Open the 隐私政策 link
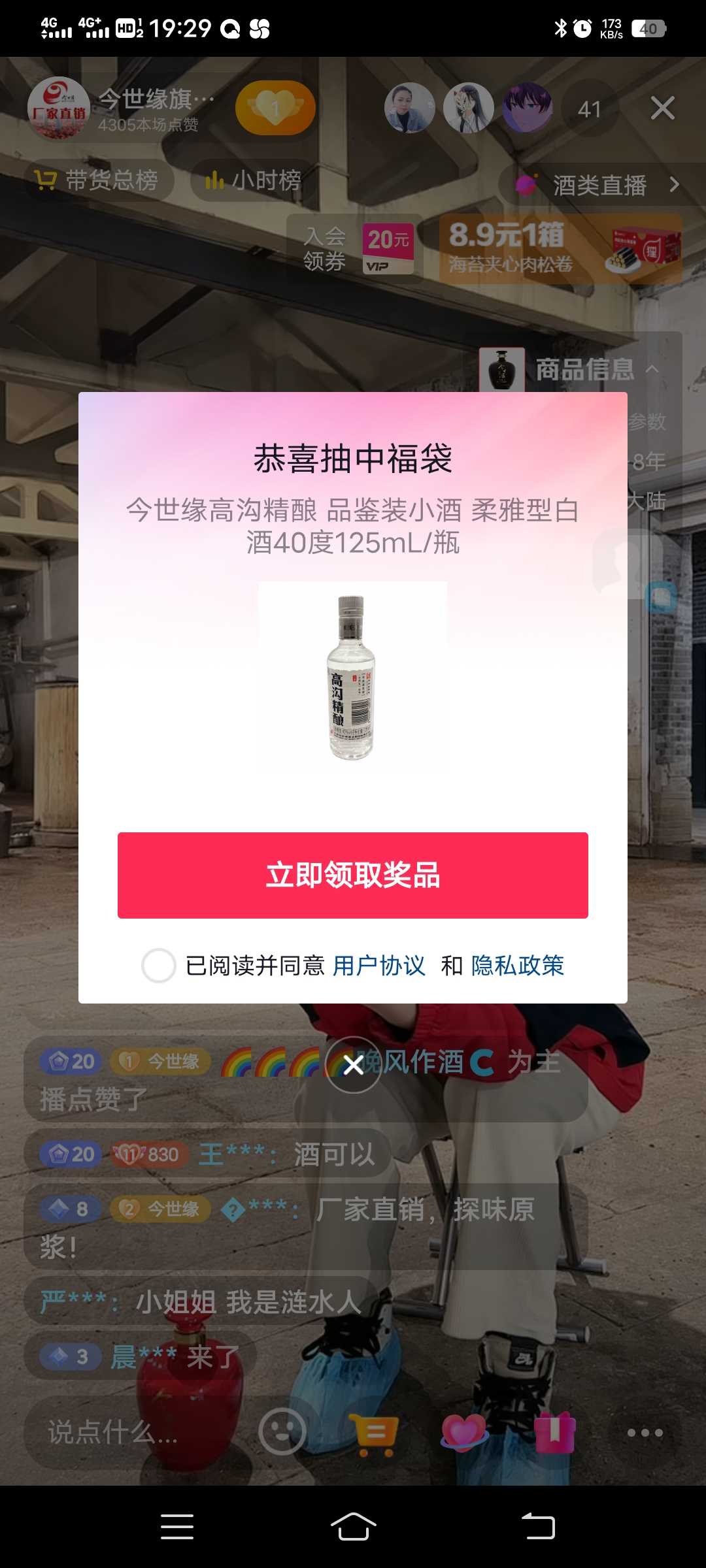 (x=518, y=966)
